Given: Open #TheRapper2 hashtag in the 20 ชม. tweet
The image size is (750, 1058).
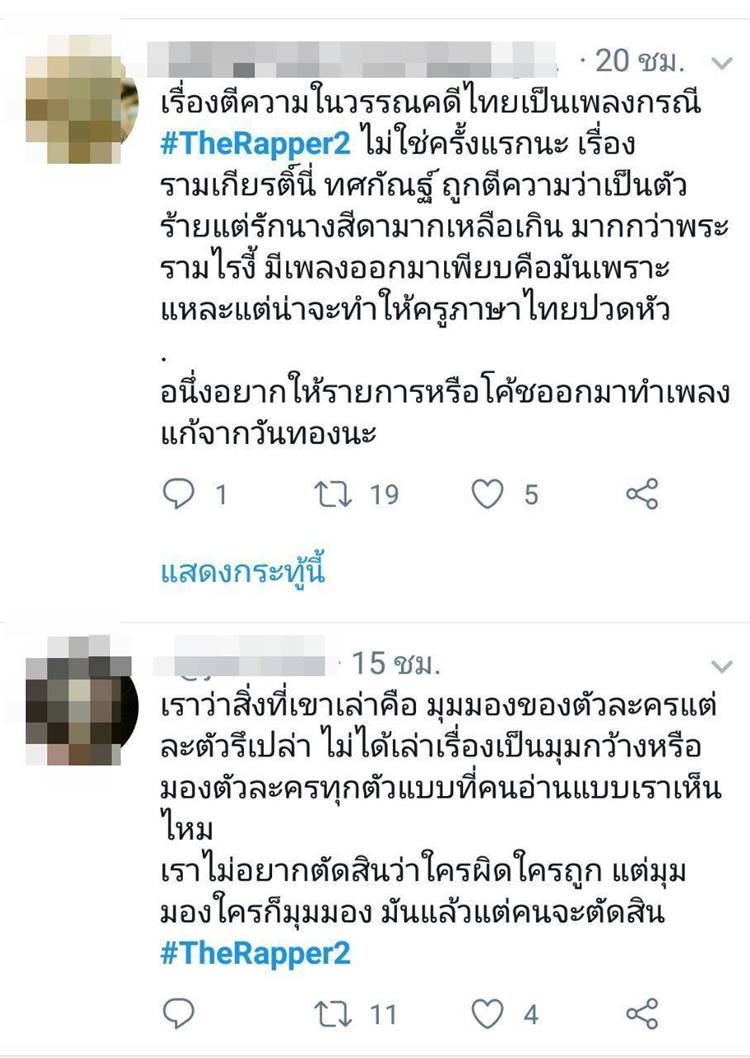Looking at the screenshot, I should click(256, 143).
